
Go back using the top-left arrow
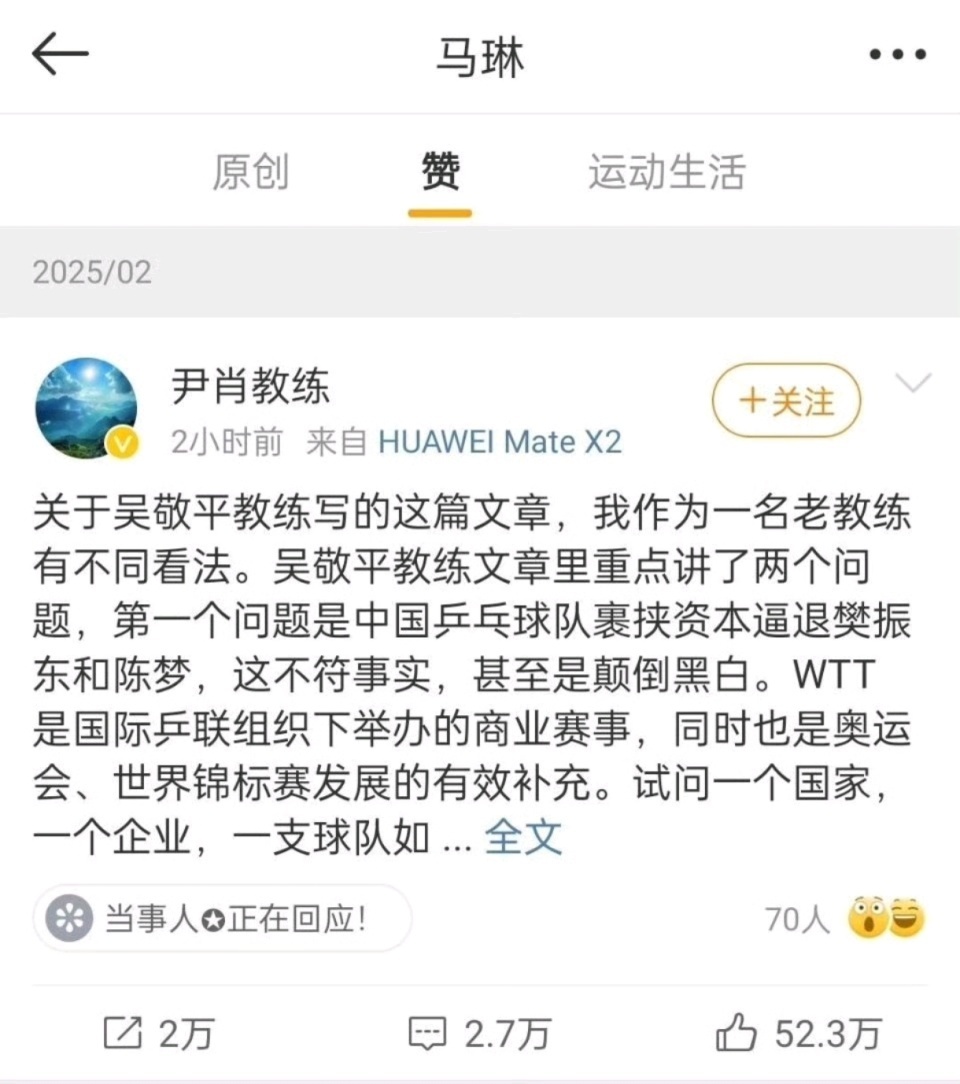[x=60, y=55]
